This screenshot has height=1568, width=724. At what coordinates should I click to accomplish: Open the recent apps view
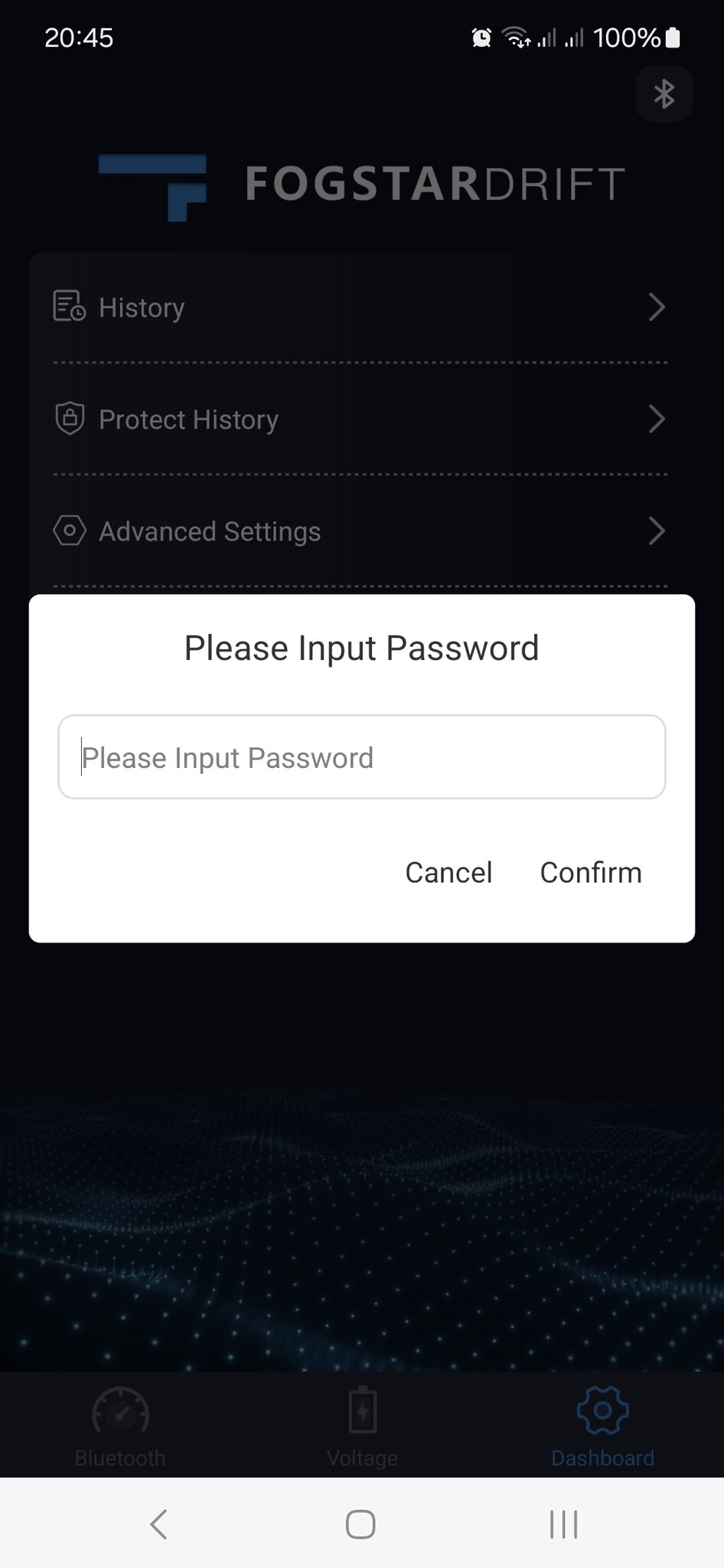564,1524
